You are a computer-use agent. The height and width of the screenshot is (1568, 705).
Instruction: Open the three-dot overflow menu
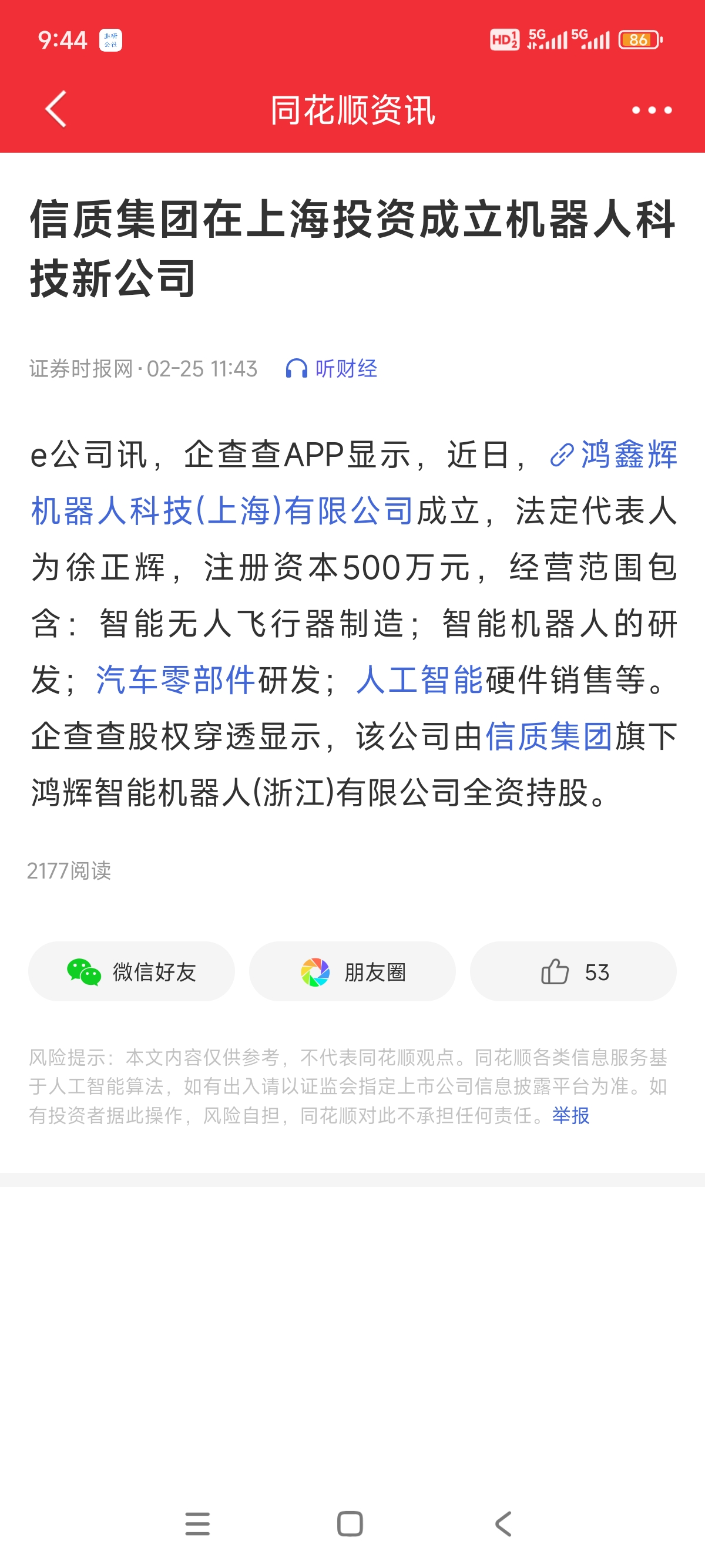tap(652, 110)
